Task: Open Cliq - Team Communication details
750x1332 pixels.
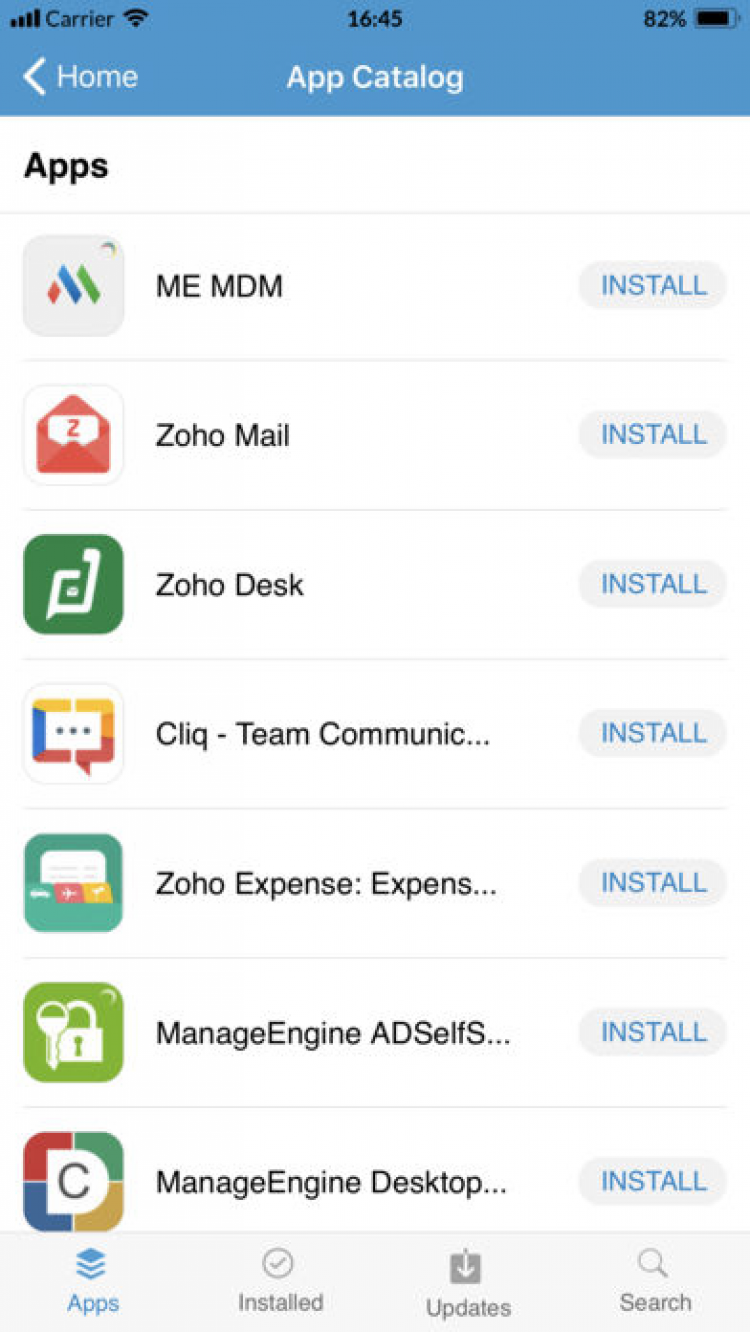Action: click(x=322, y=734)
